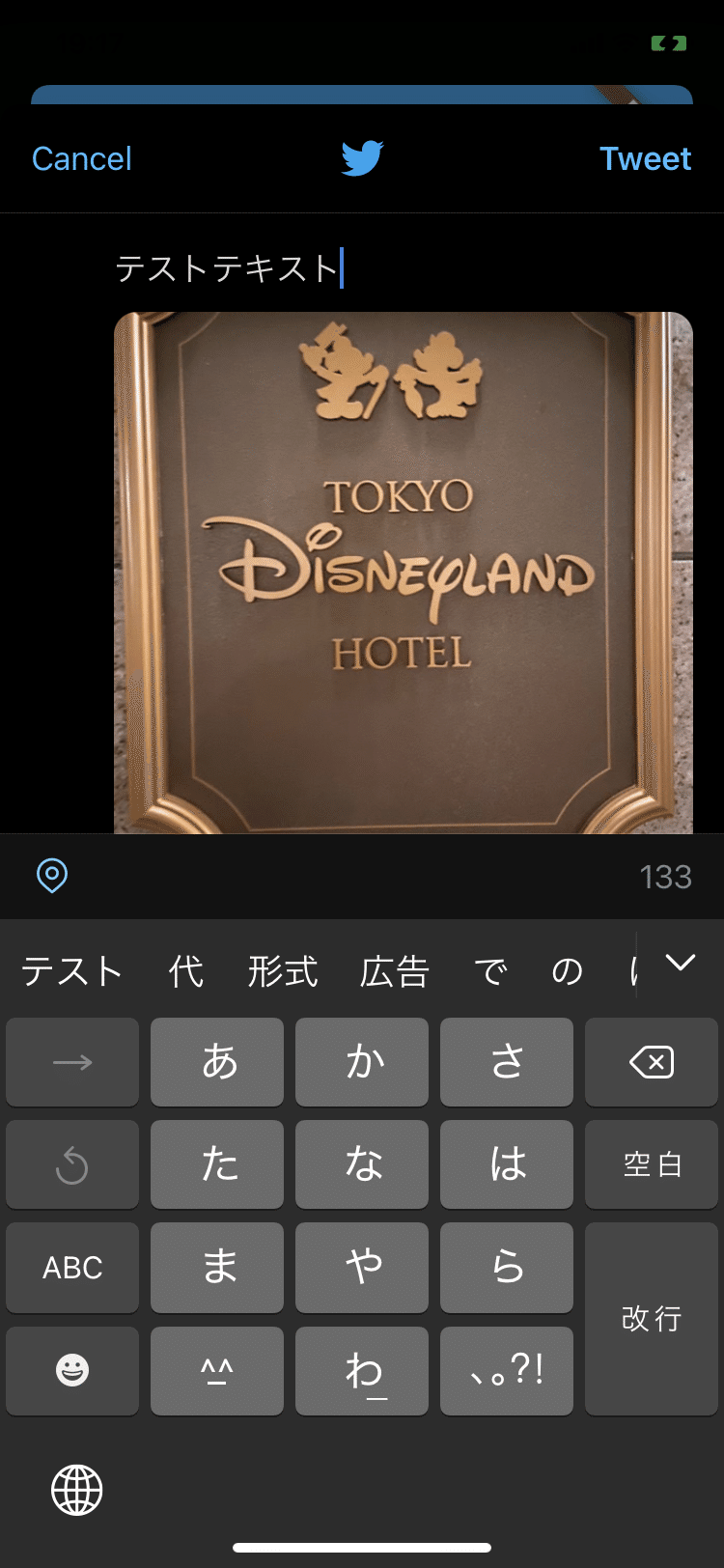
Task: Add a location tag to tweet
Action: tap(52, 876)
